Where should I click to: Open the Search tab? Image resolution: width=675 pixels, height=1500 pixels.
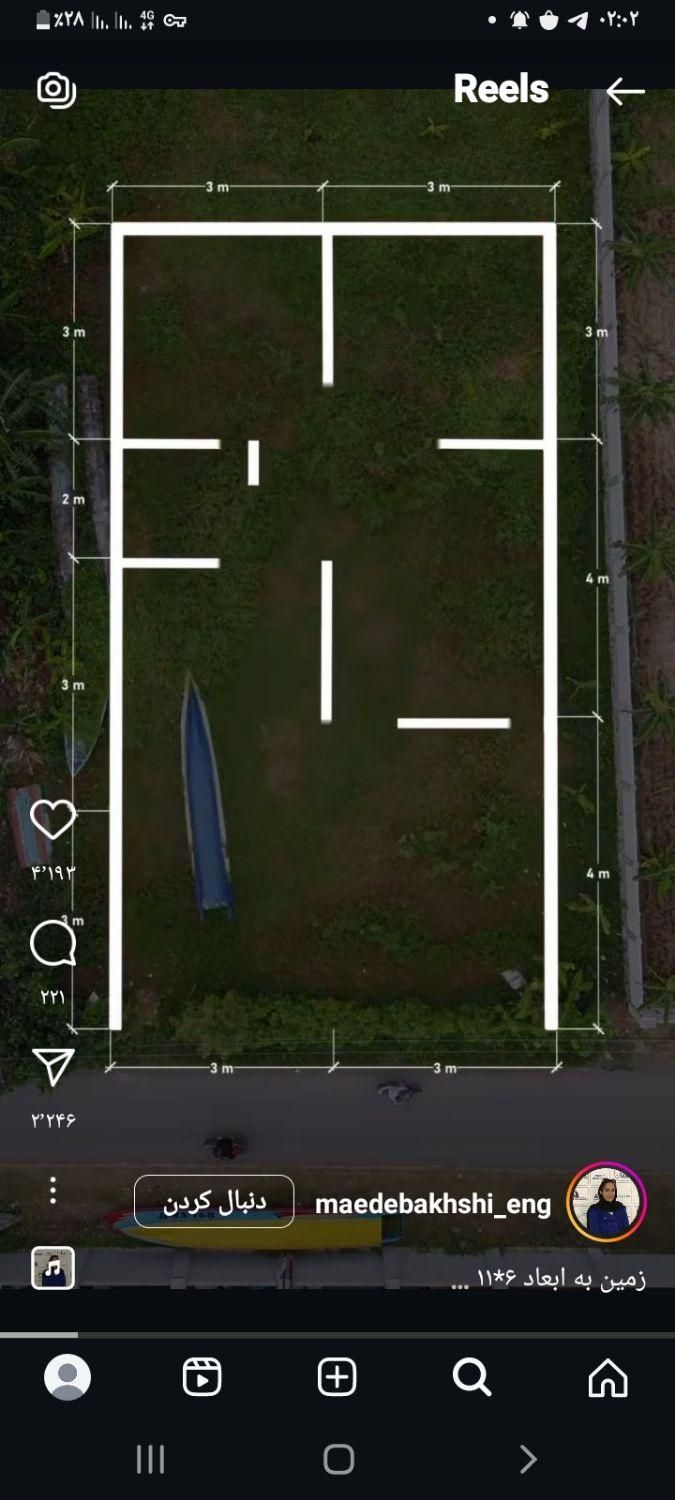point(472,1377)
